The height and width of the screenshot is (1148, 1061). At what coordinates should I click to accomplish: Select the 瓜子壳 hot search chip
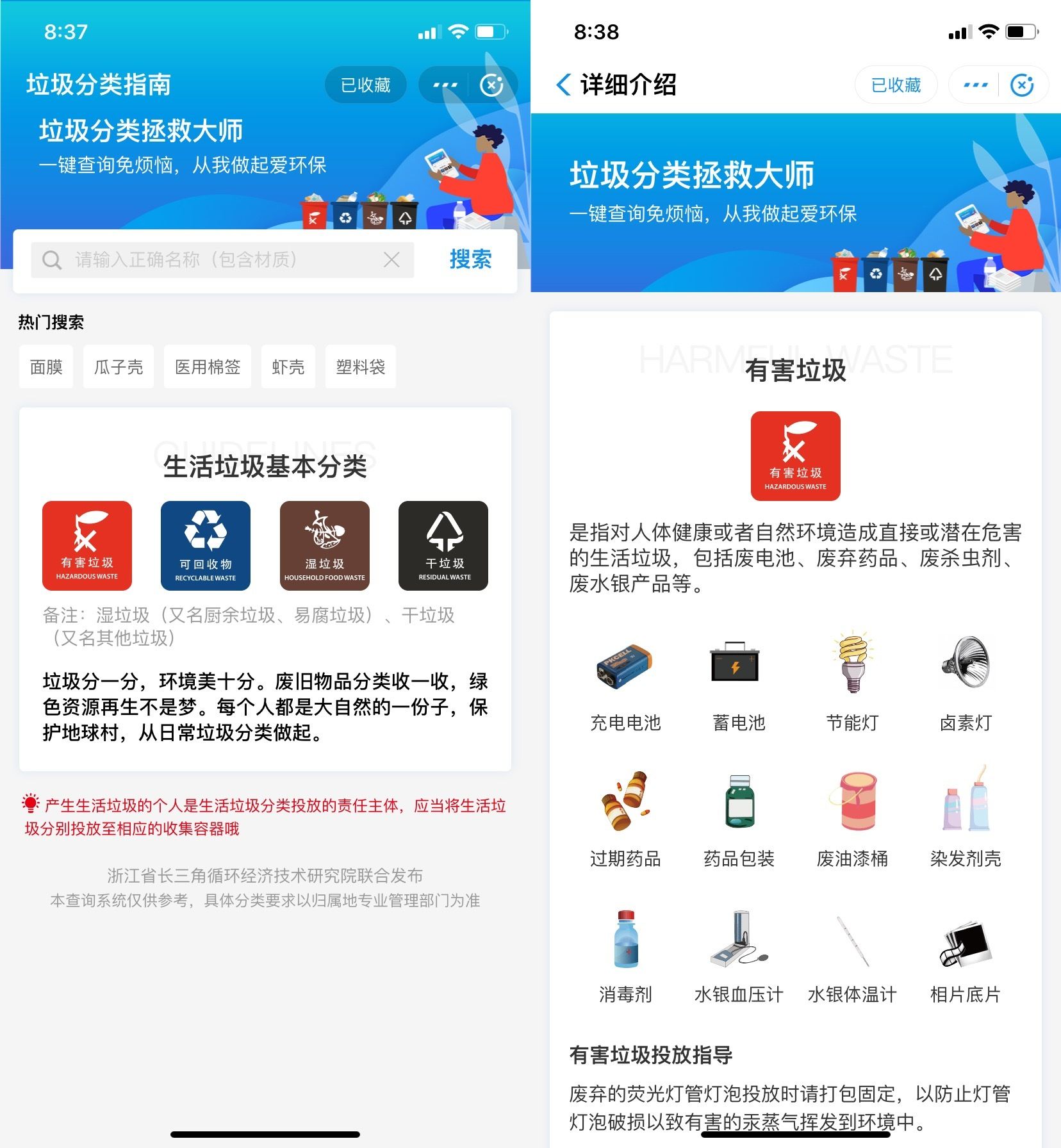point(119,367)
